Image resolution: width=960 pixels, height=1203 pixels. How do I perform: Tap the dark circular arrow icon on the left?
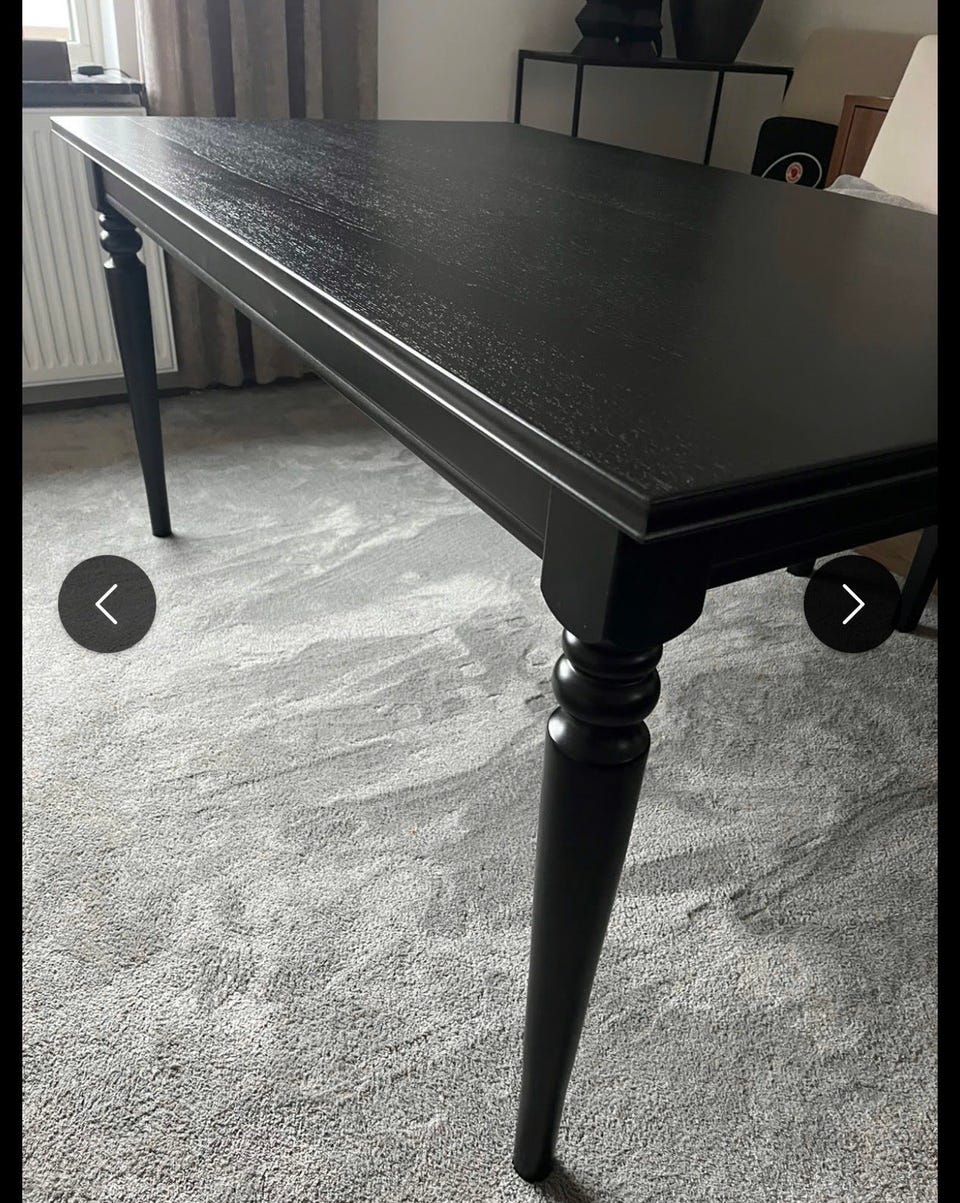point(110,604)
